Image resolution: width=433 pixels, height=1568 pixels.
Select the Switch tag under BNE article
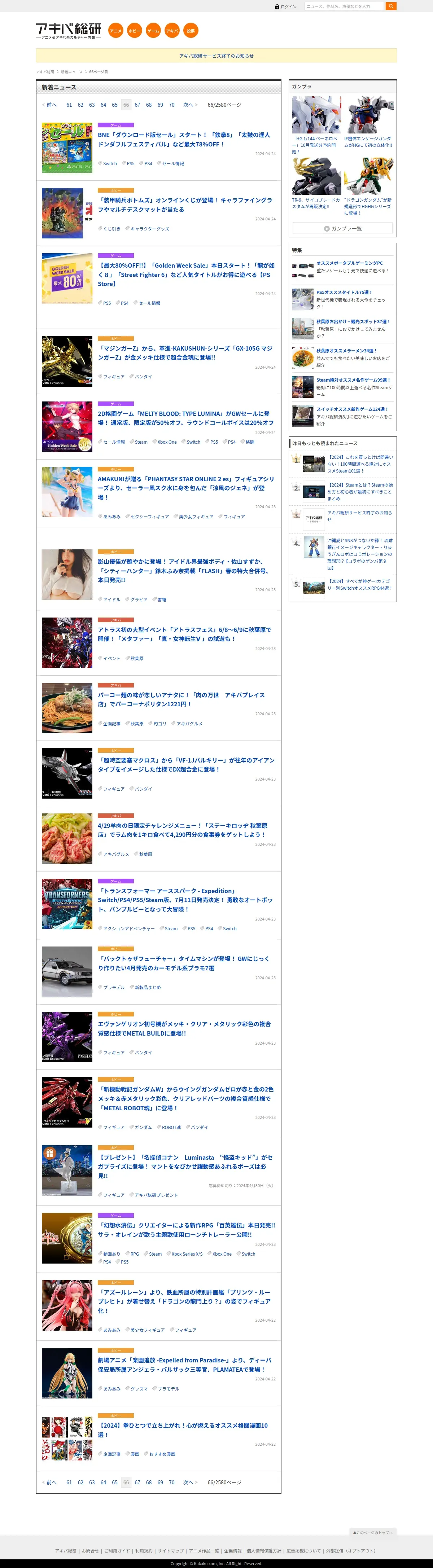[110, 163]
